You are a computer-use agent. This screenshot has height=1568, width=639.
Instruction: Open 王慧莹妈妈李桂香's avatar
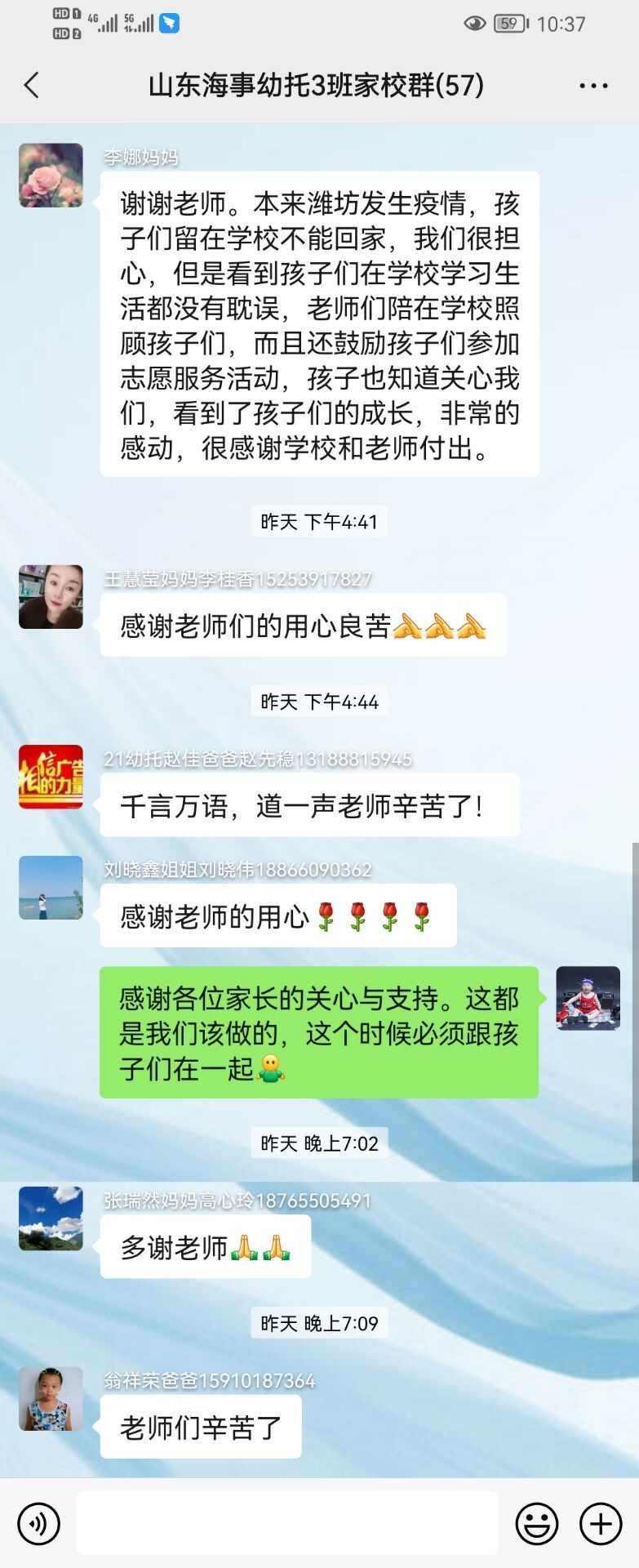pos(51,597)
